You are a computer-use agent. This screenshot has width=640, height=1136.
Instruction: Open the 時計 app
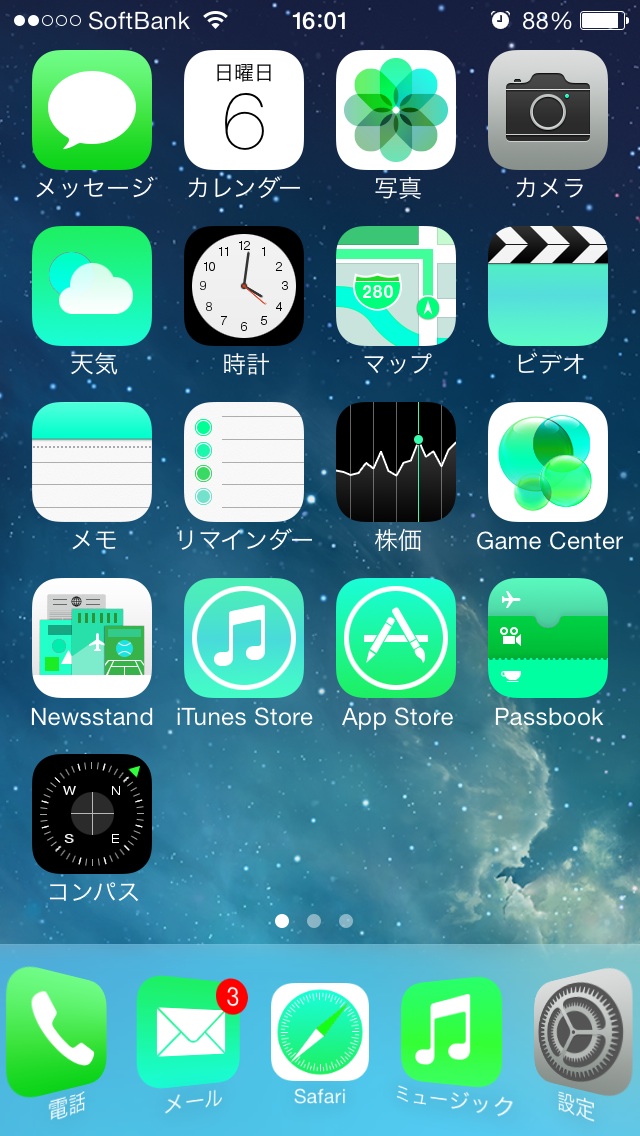(244, 286)
